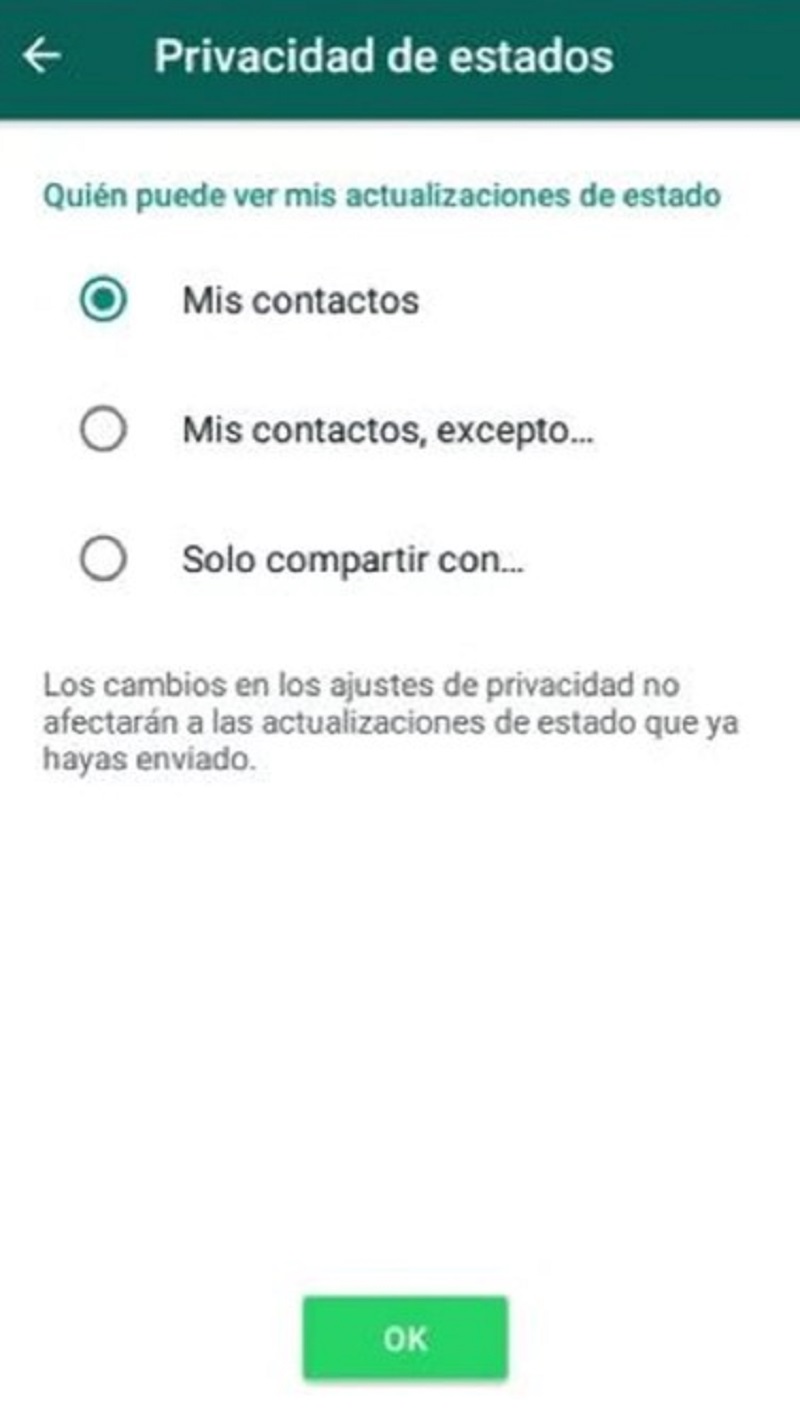Go back with the top-left arrow
Viewport: 800px width, 1421px height.
pyautogui.click(x=42, y=57)
